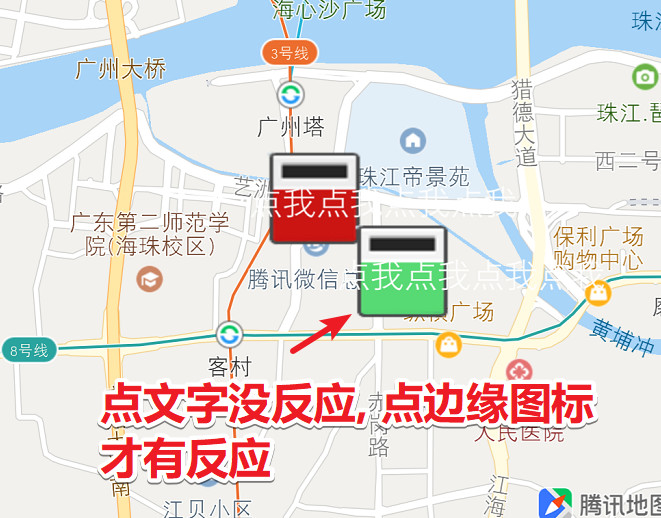Select the 客村 metro station icon
This screenshot has width=661, height=518.
tap(230, 333)
